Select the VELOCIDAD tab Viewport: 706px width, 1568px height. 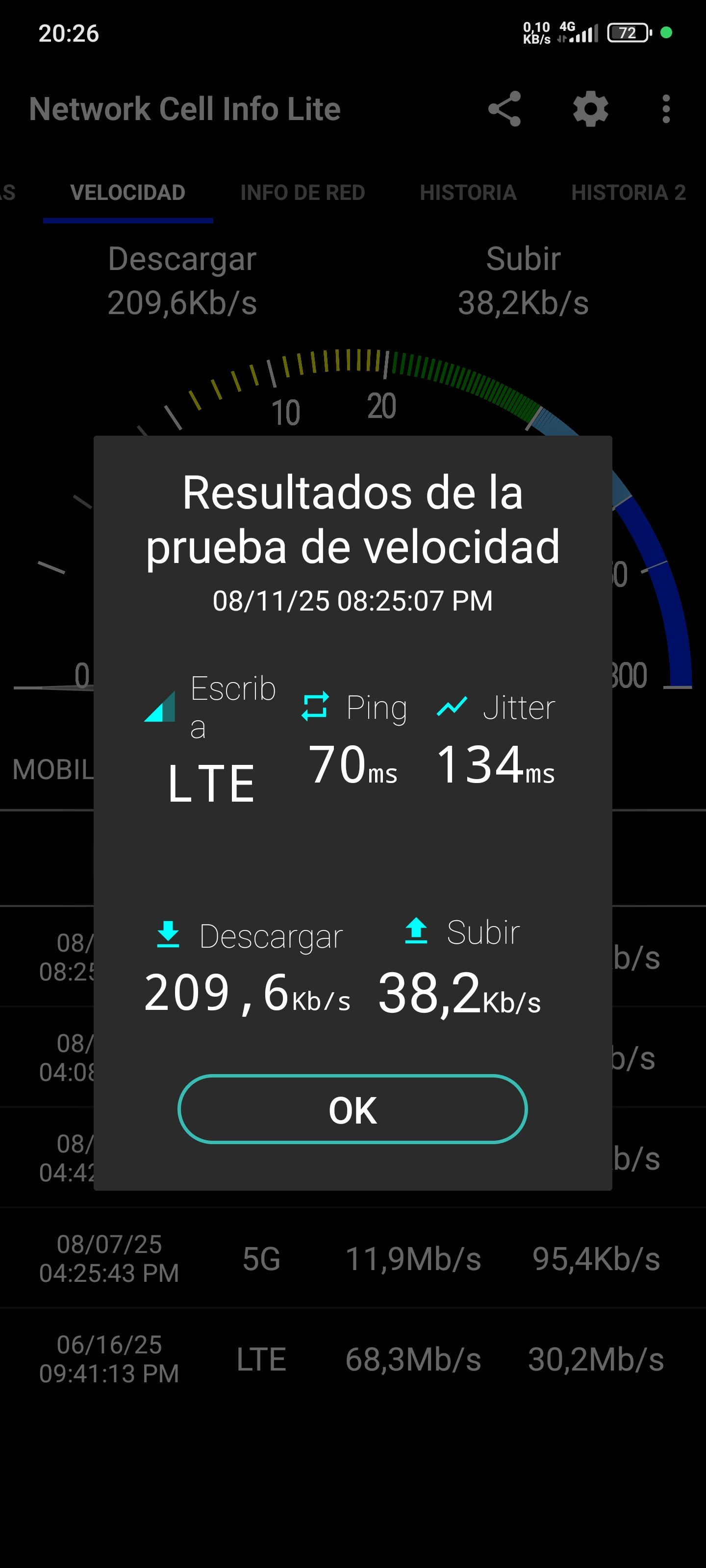[127, 193]
